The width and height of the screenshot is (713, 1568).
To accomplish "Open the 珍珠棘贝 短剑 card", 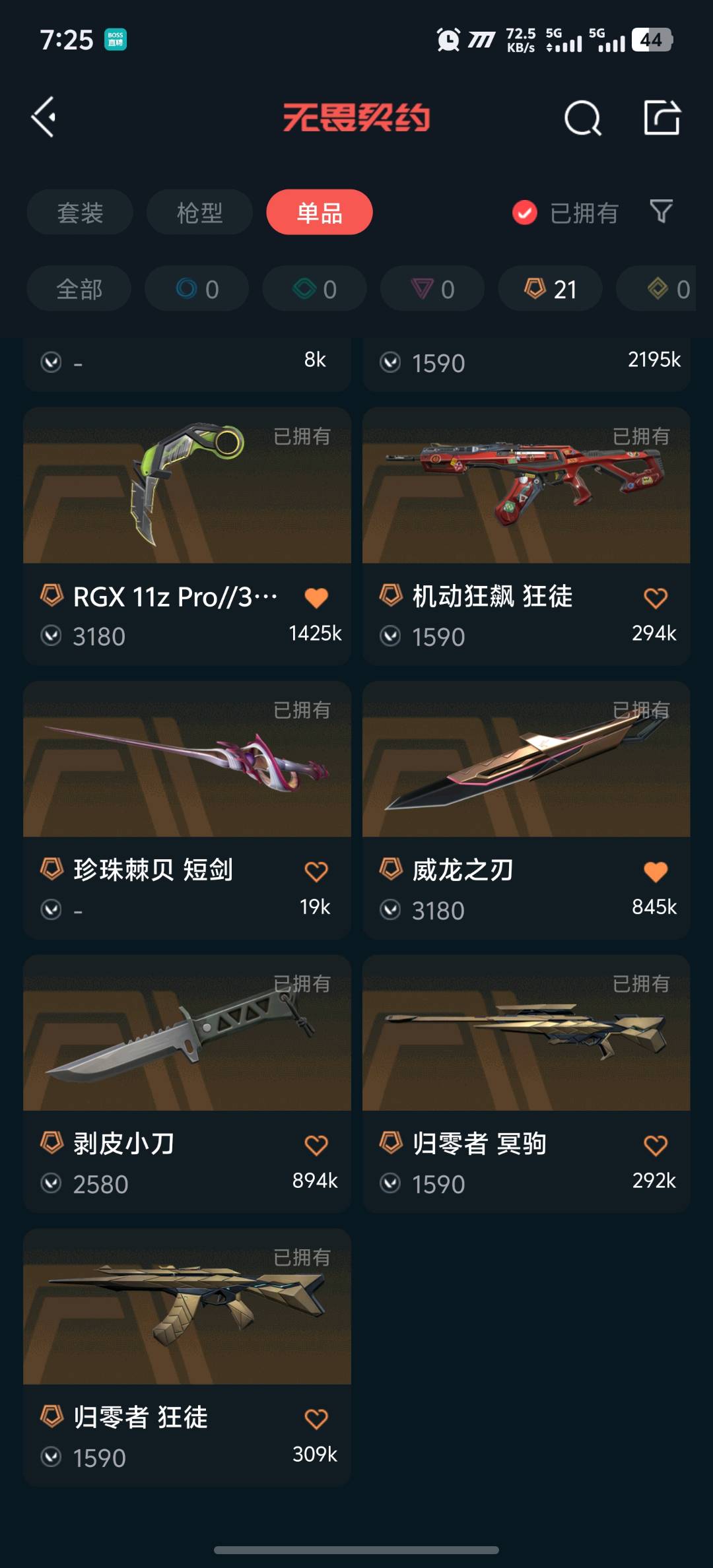I will click(187, 760).
